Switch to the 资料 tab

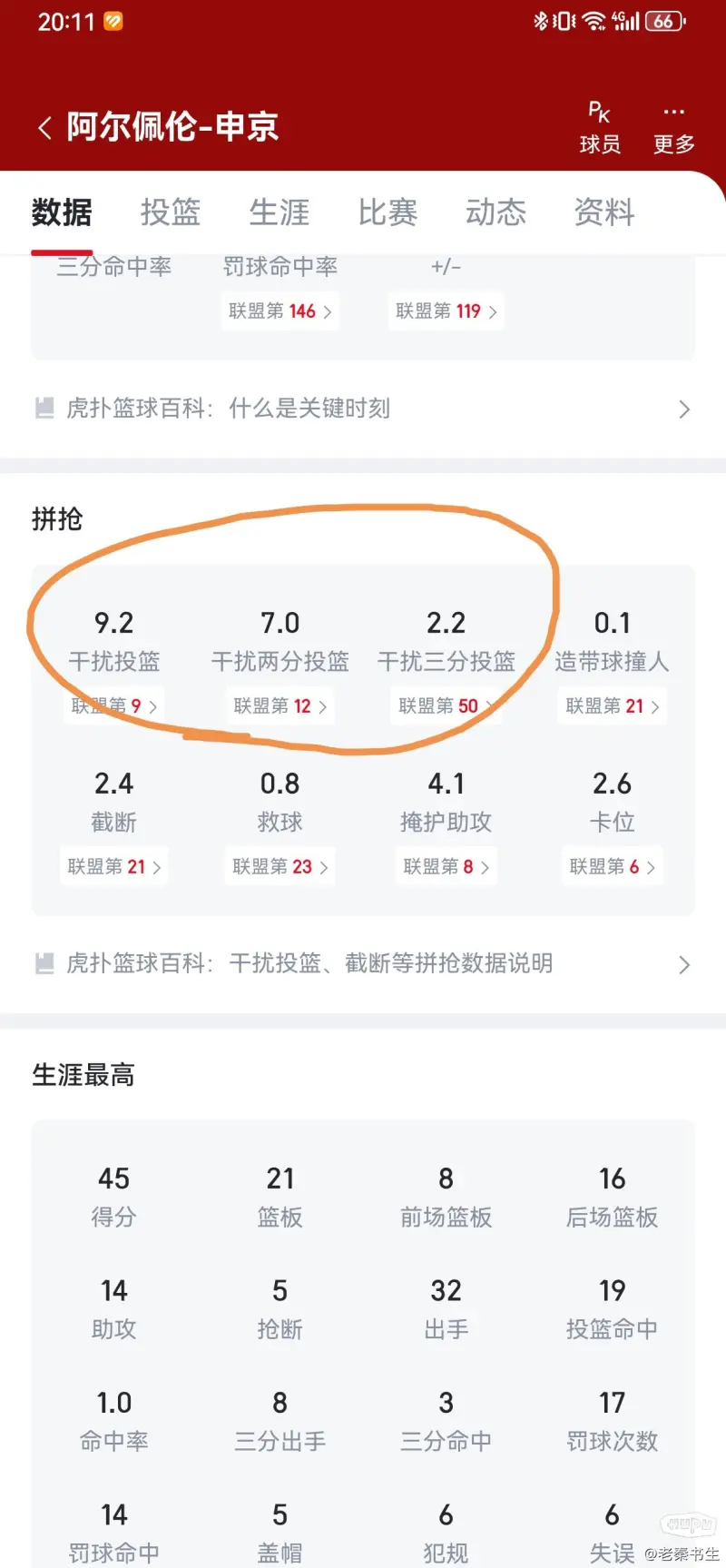click(604, 212)
